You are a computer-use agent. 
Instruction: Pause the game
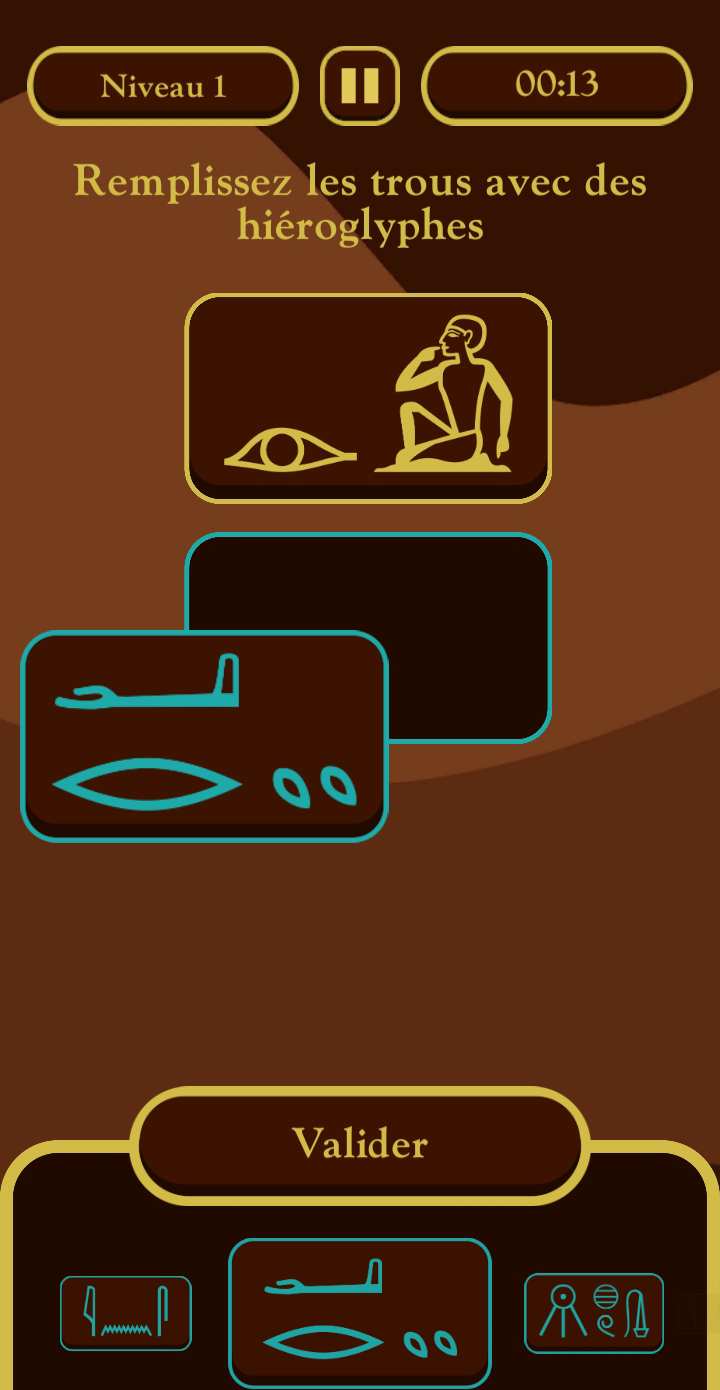360,86
